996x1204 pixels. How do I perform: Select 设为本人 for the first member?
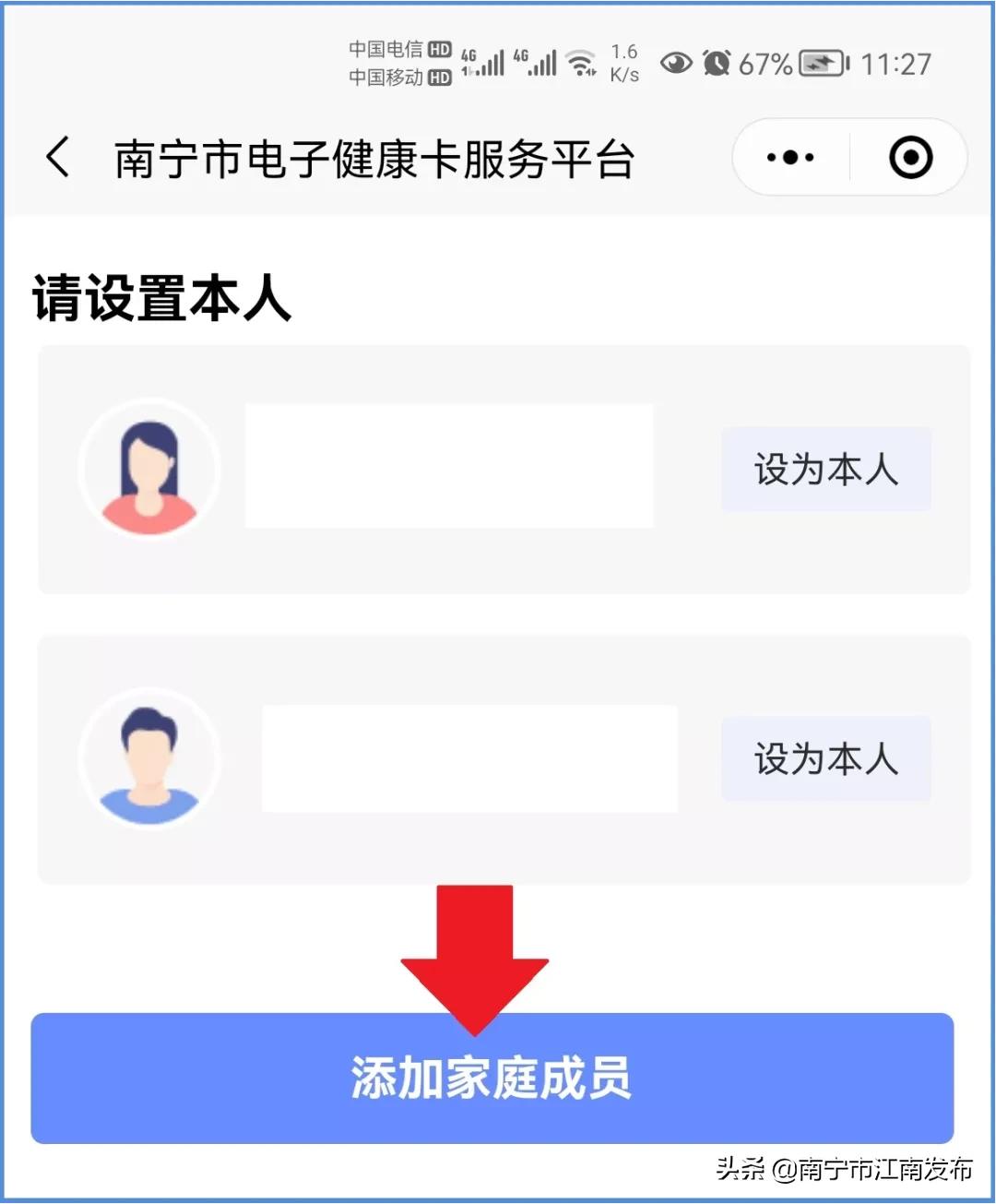coord(825,469)
